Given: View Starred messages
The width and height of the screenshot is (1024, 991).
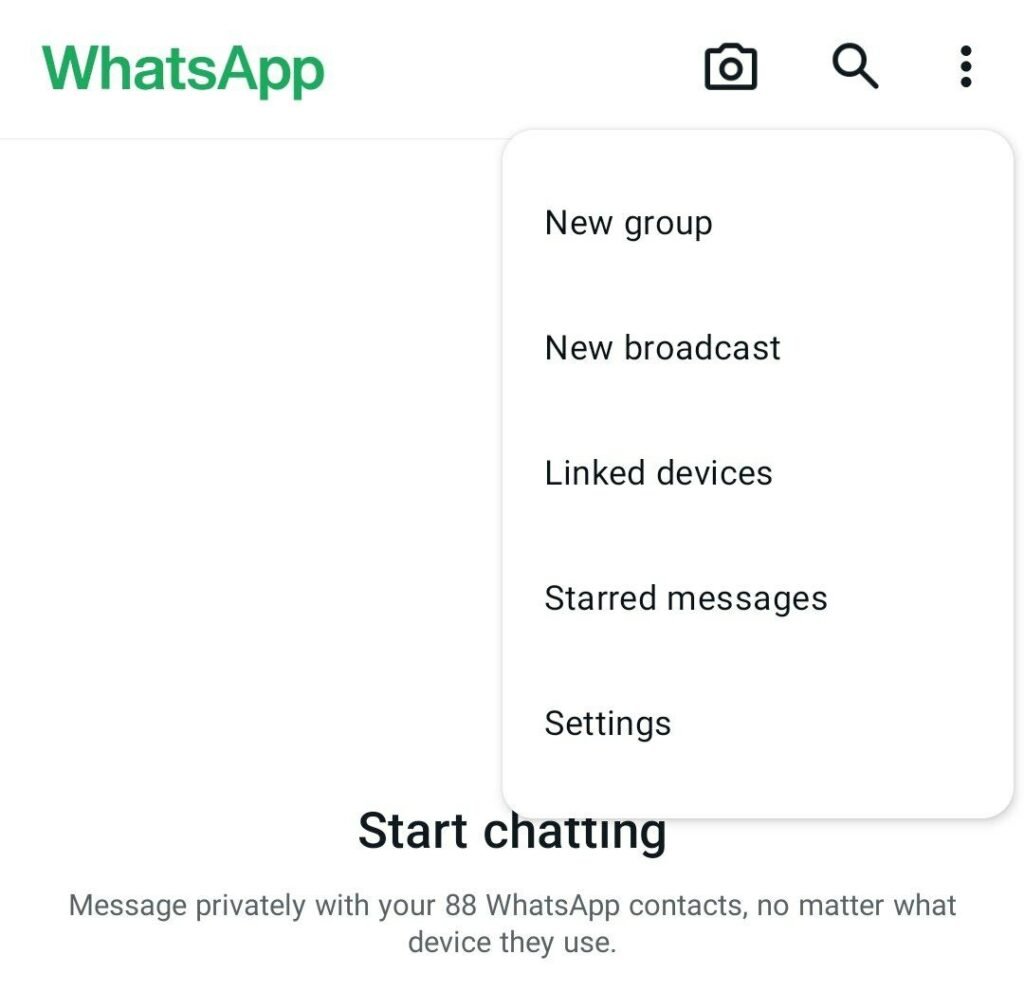Looking at the screenshot, I should 685,598.
